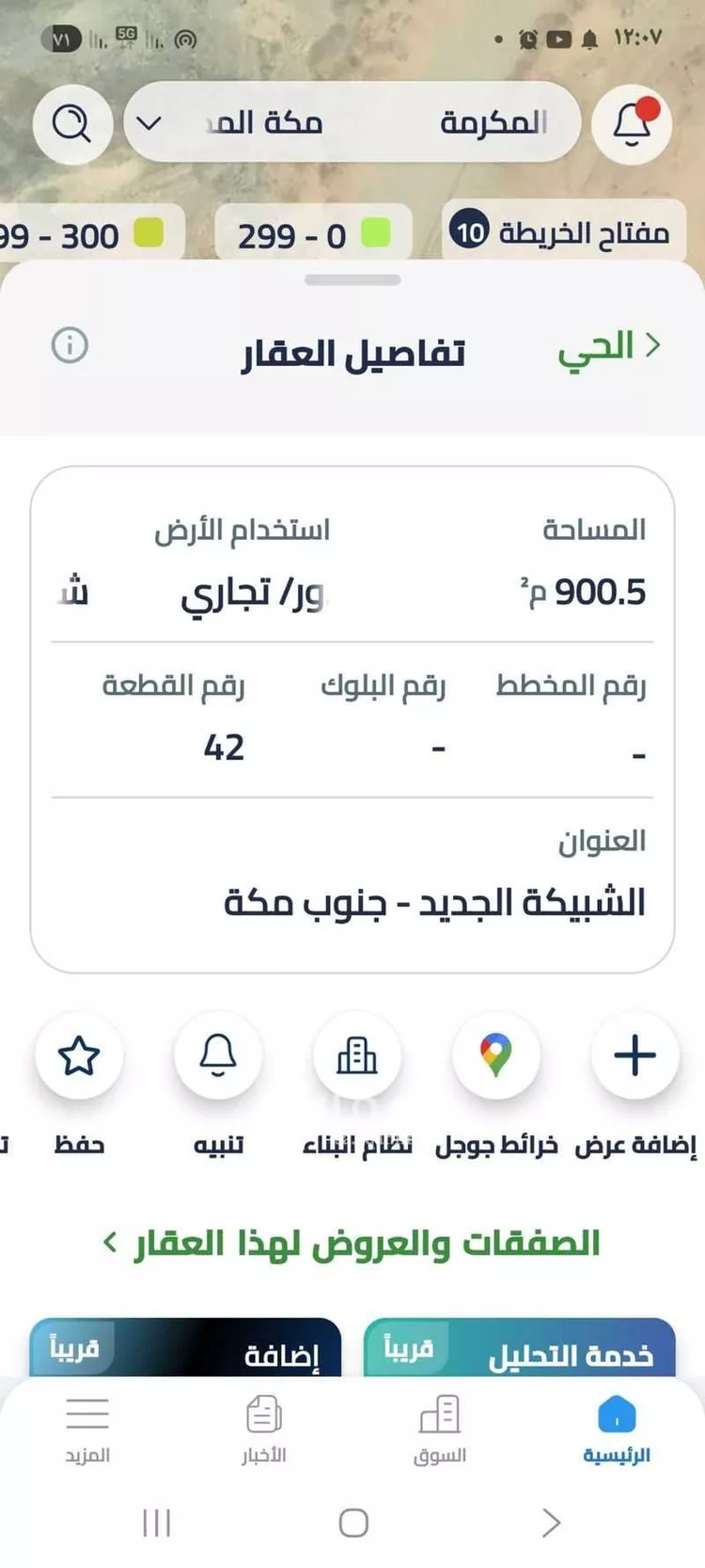Open search with the magnifier icon
Screen dimensions: 705x1568
pyautogui.click(x=72, y=123)
